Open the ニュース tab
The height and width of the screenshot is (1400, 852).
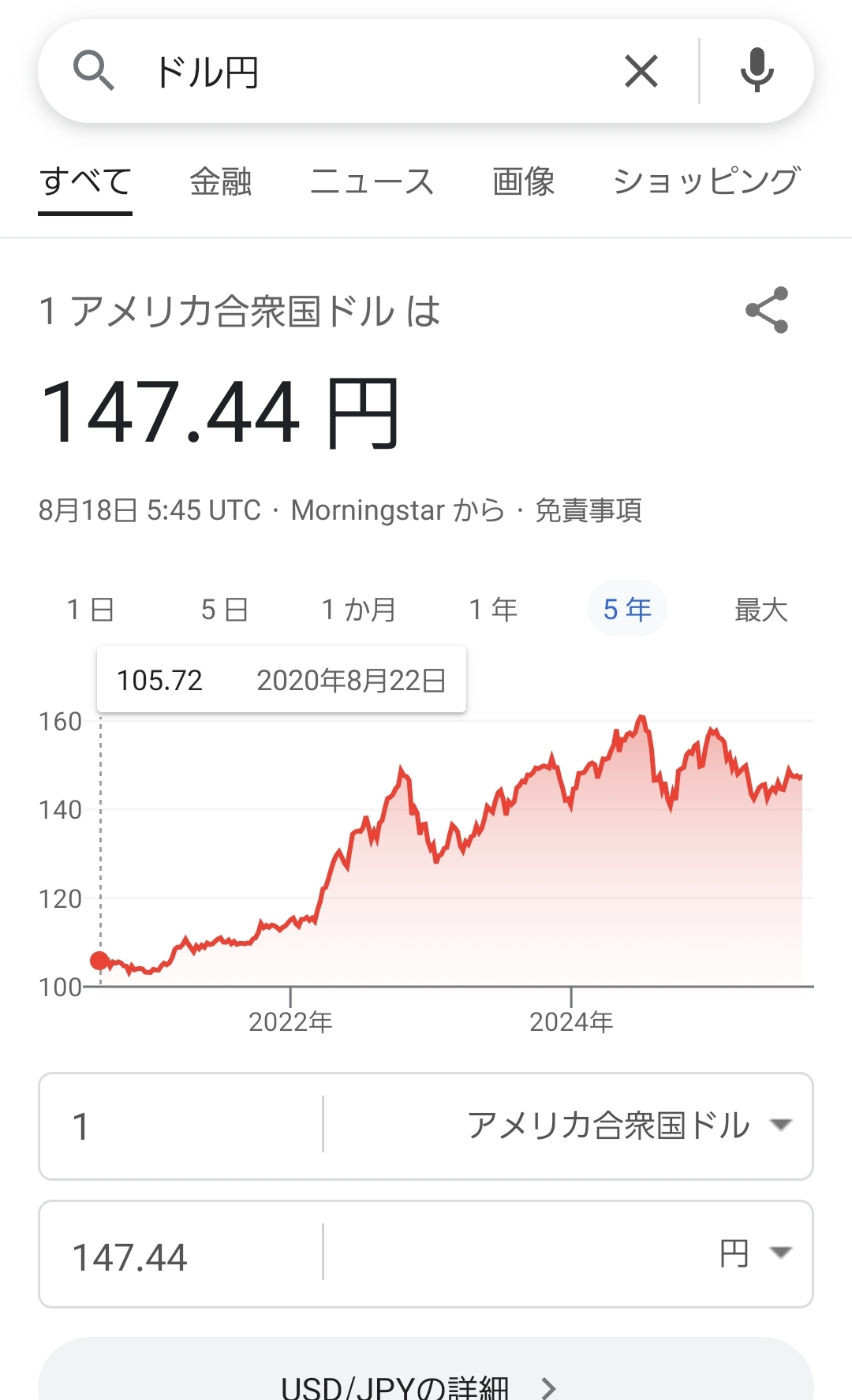(372, 181)
